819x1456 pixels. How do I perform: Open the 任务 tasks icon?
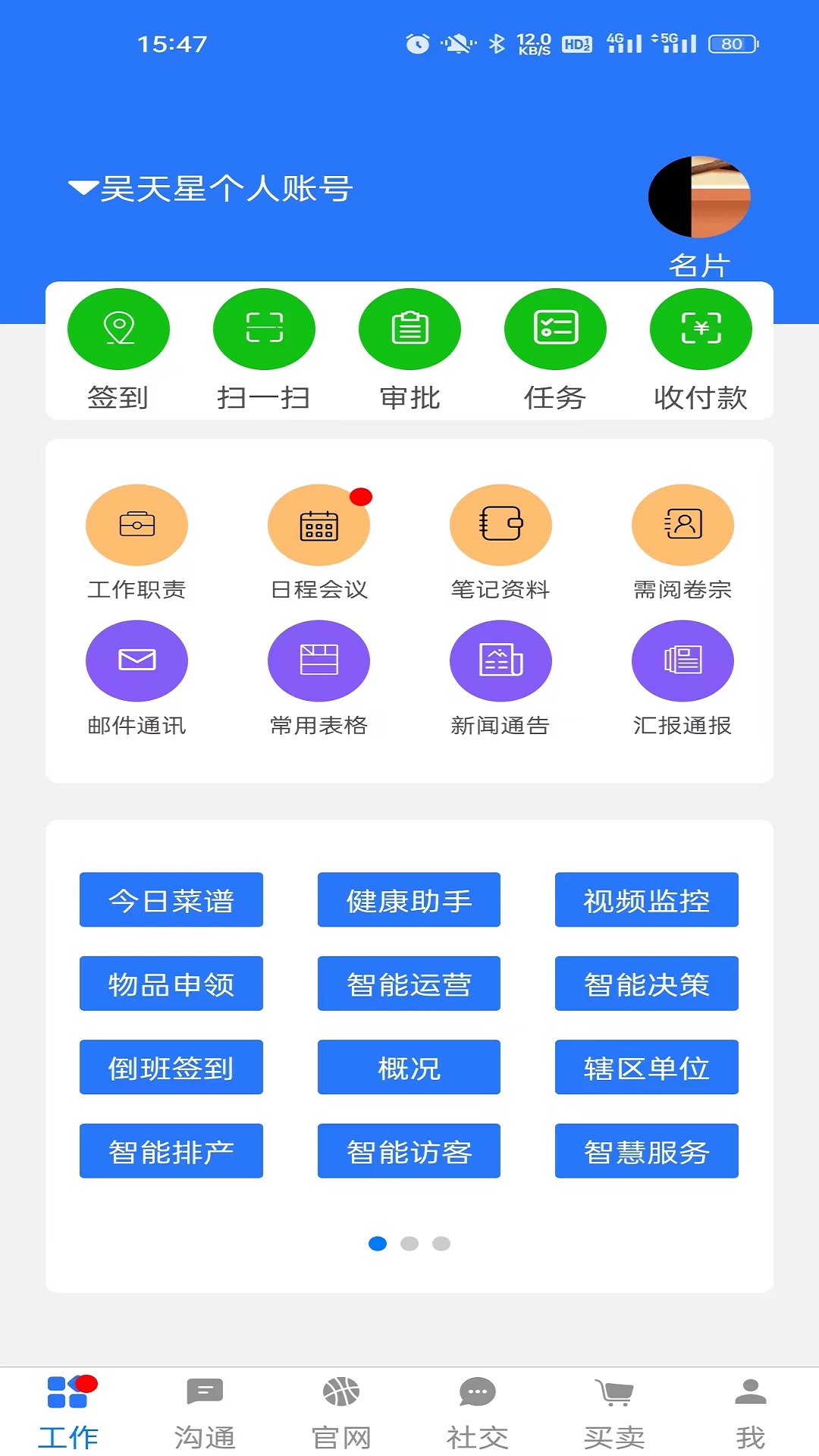[555, 329]
